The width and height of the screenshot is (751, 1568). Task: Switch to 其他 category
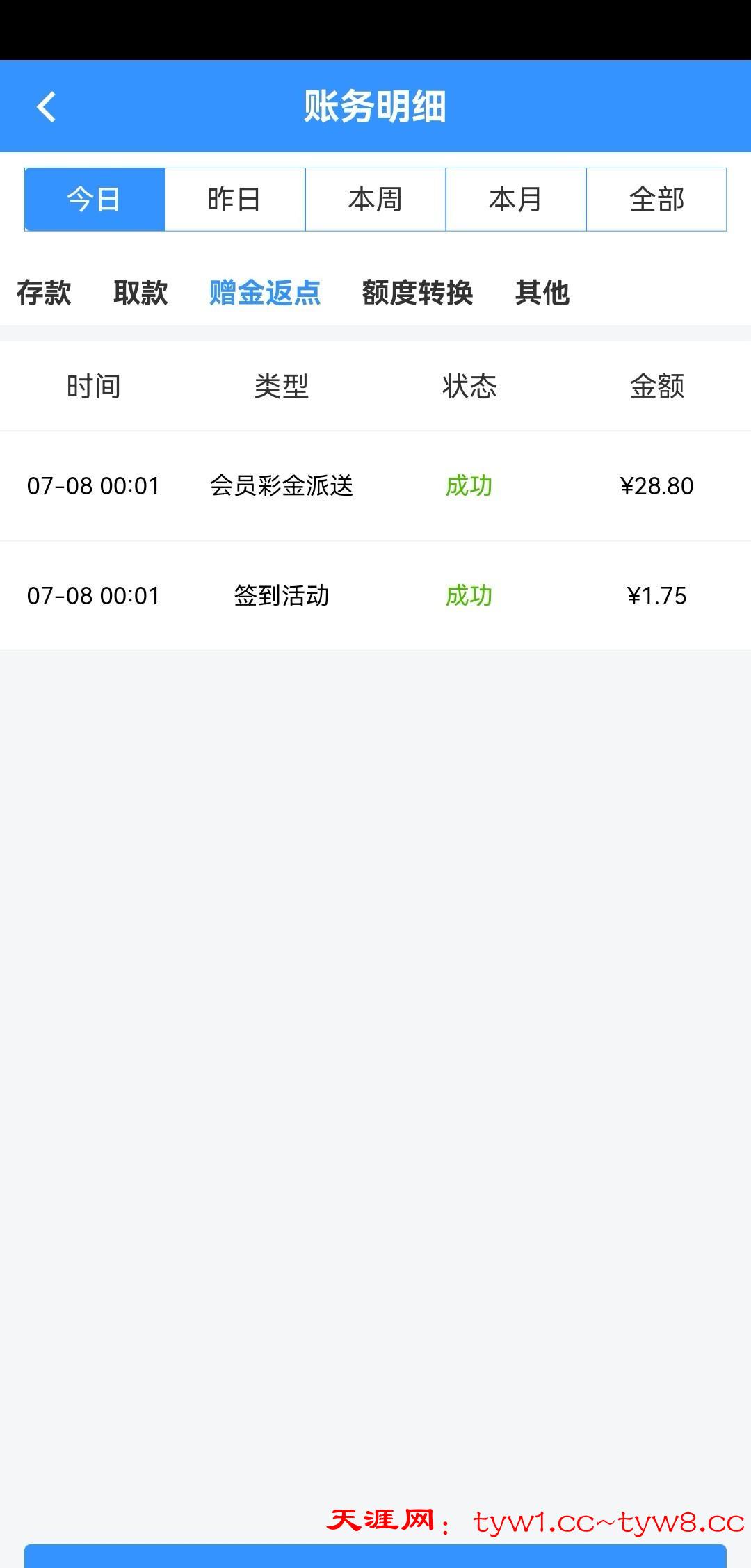pos(542,293)
